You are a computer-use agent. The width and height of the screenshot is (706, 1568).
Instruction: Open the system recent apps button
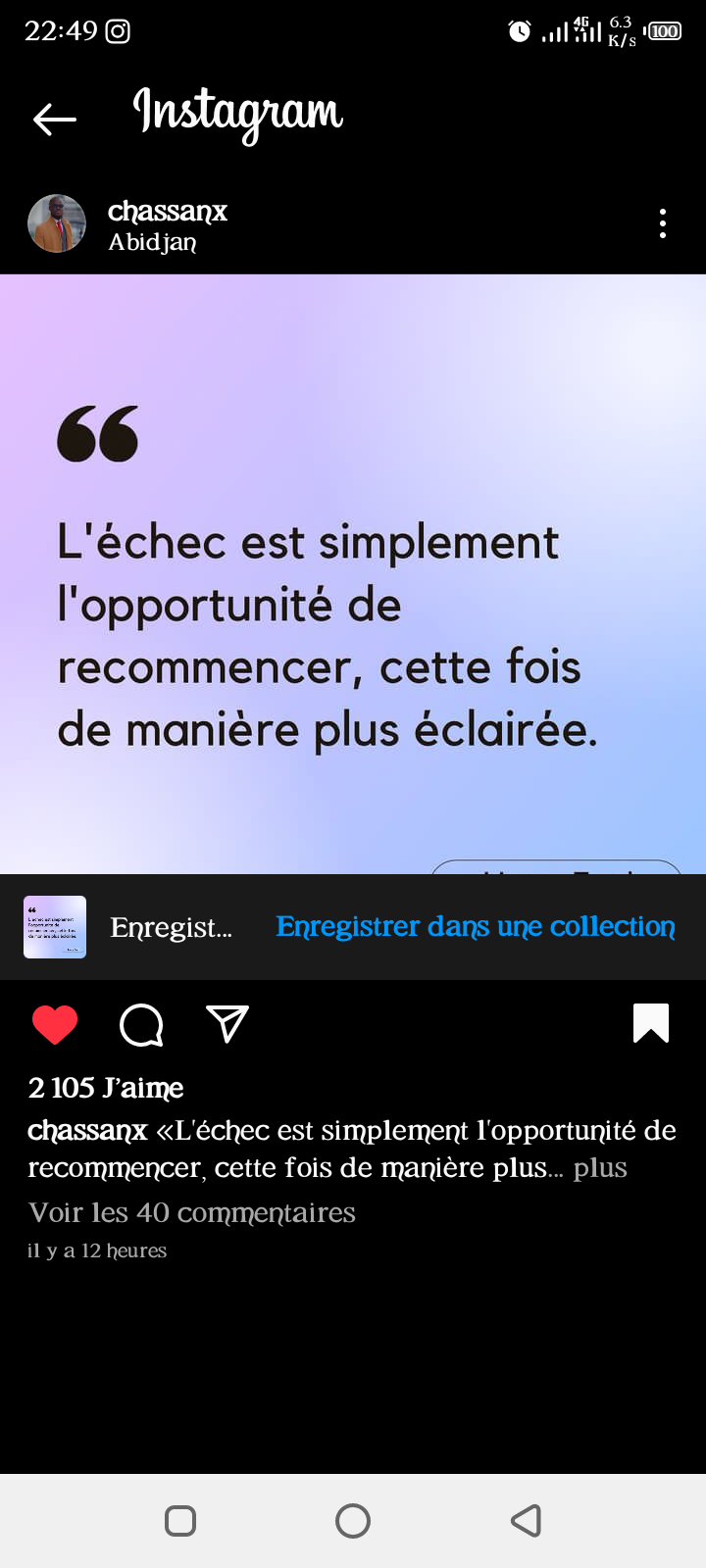point(180,1521)
